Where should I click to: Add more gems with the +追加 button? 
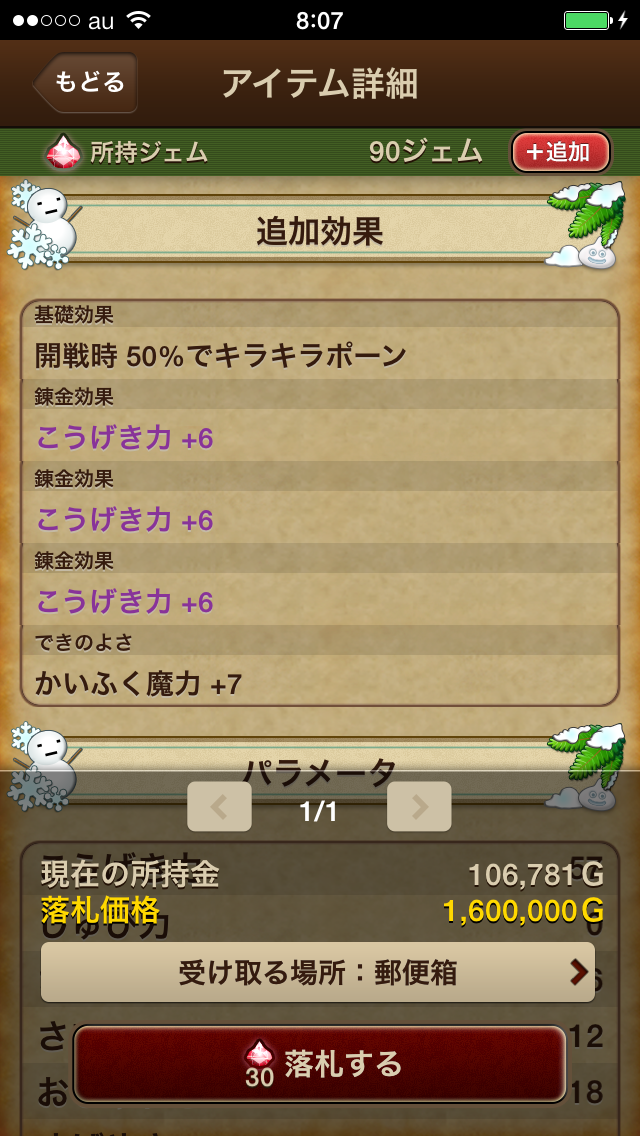(x=560, y=152)
